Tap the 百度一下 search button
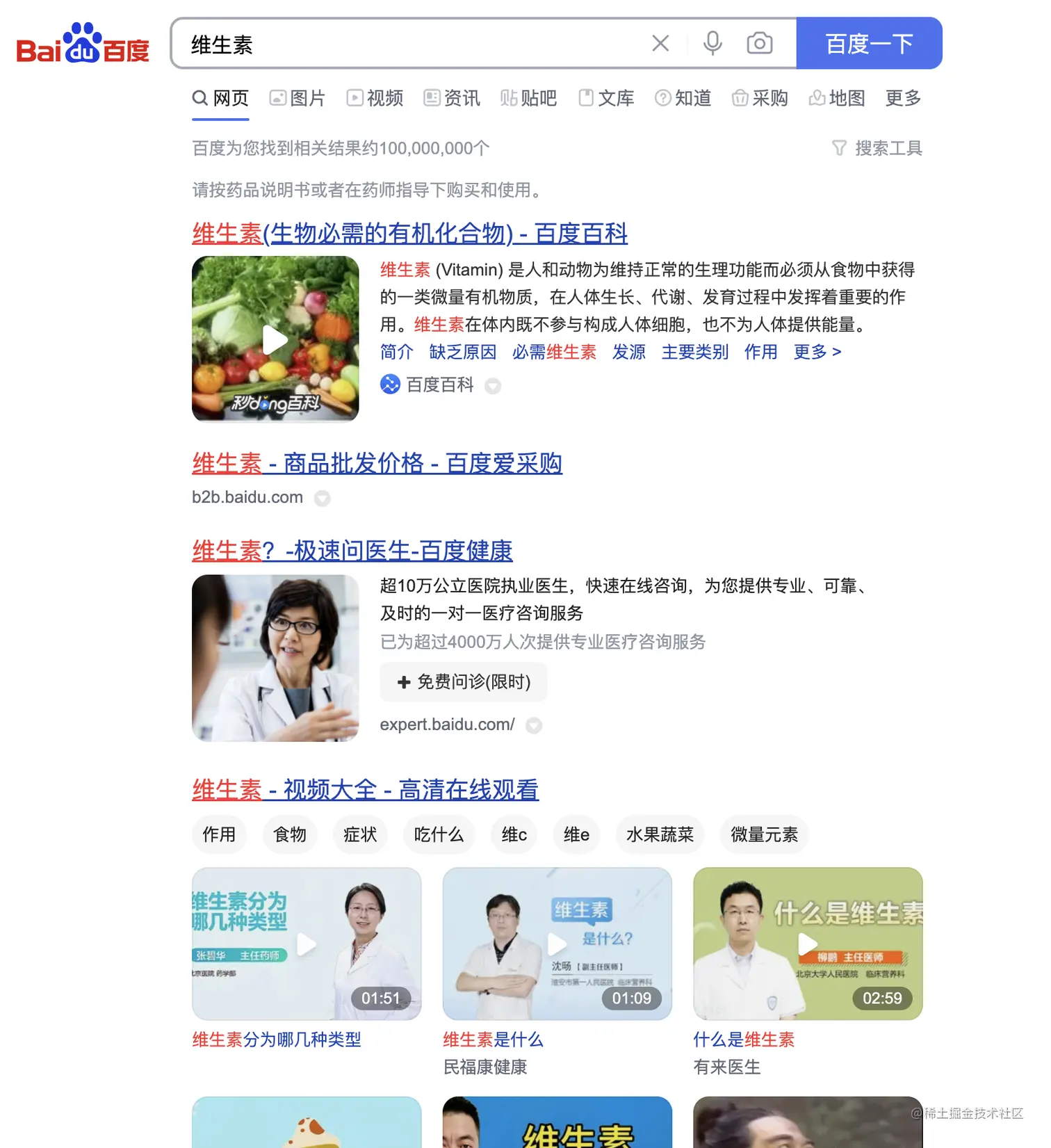 869,44
